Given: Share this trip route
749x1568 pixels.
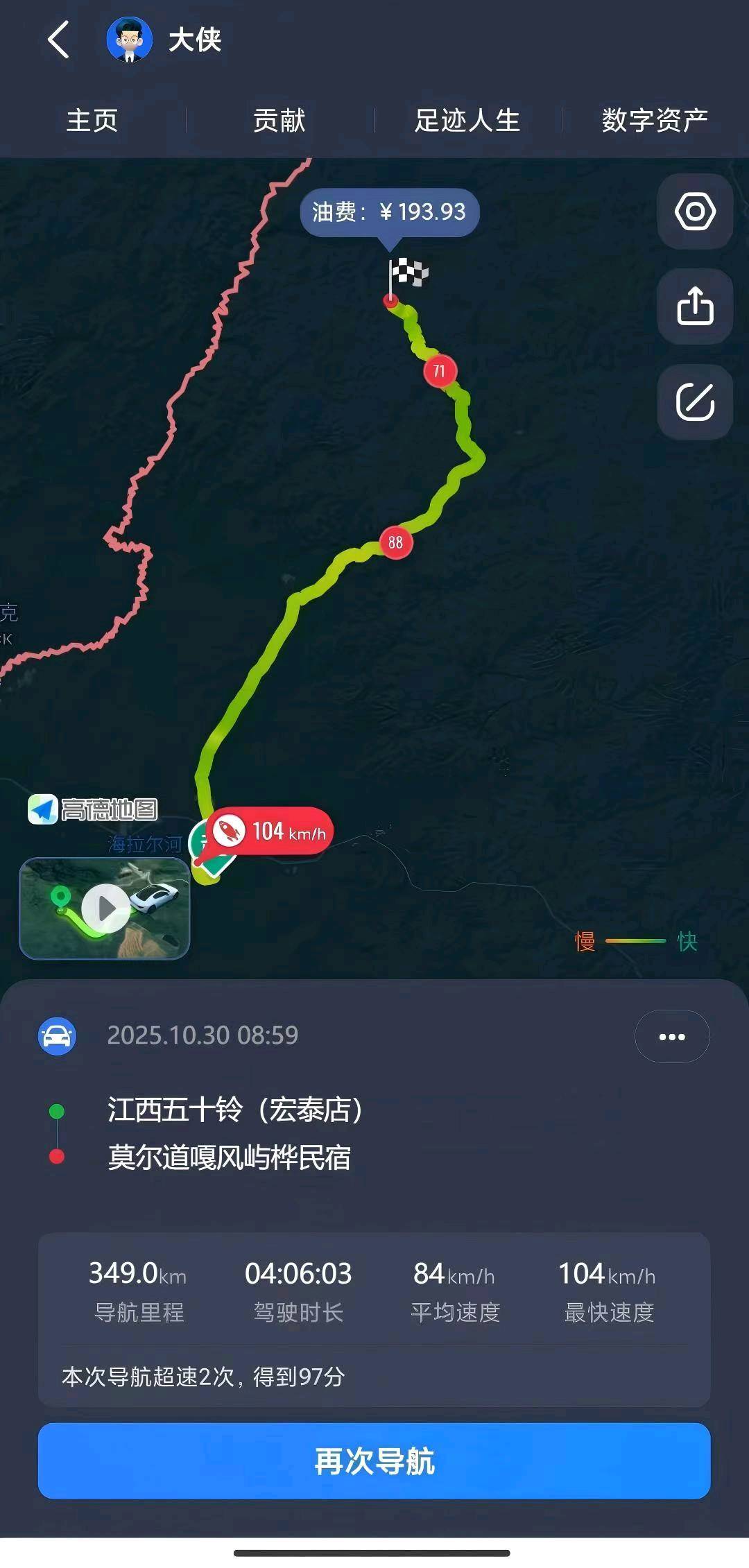Looking at the screenshot, I should [695, 307].
